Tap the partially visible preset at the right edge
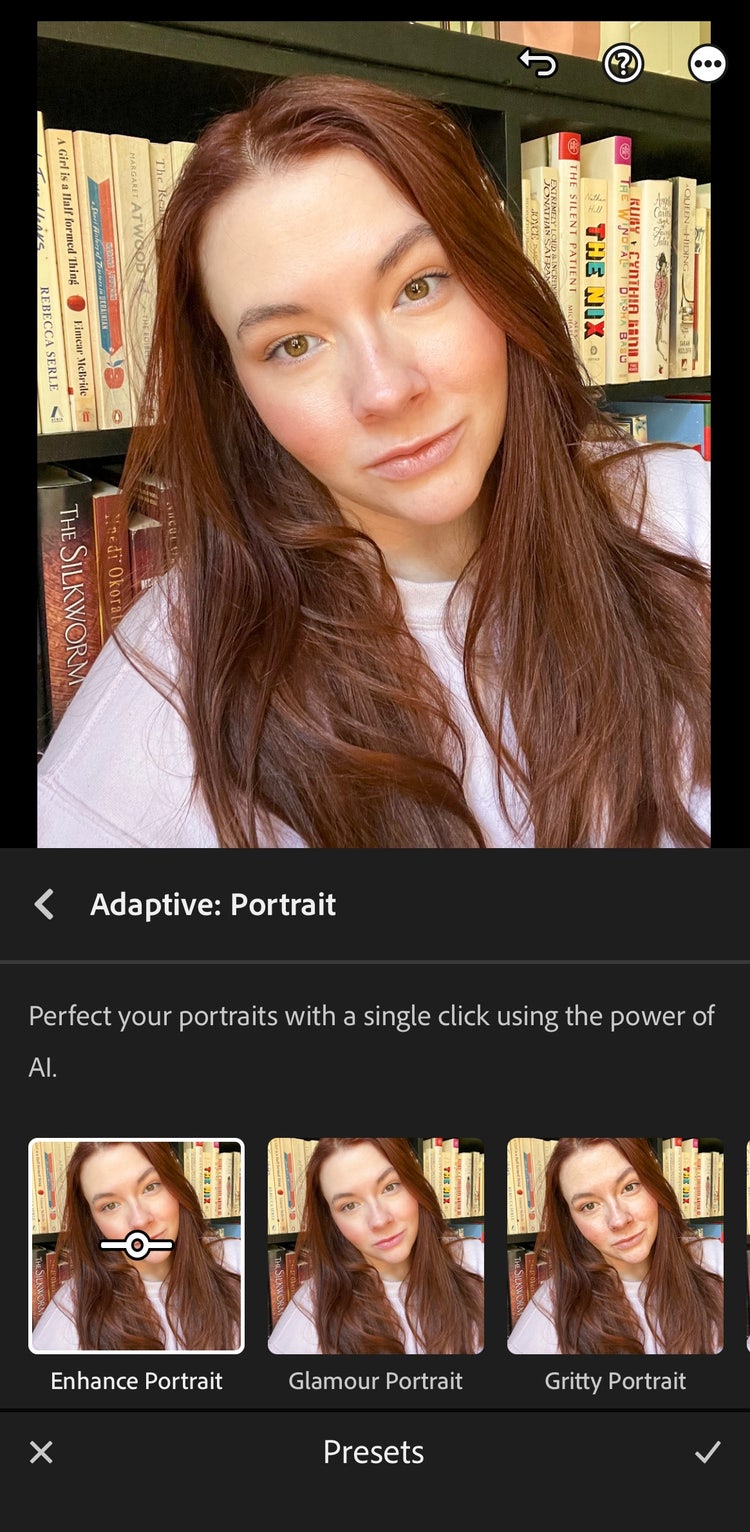Screen dimensions: 750x1532 point(746,1247)
